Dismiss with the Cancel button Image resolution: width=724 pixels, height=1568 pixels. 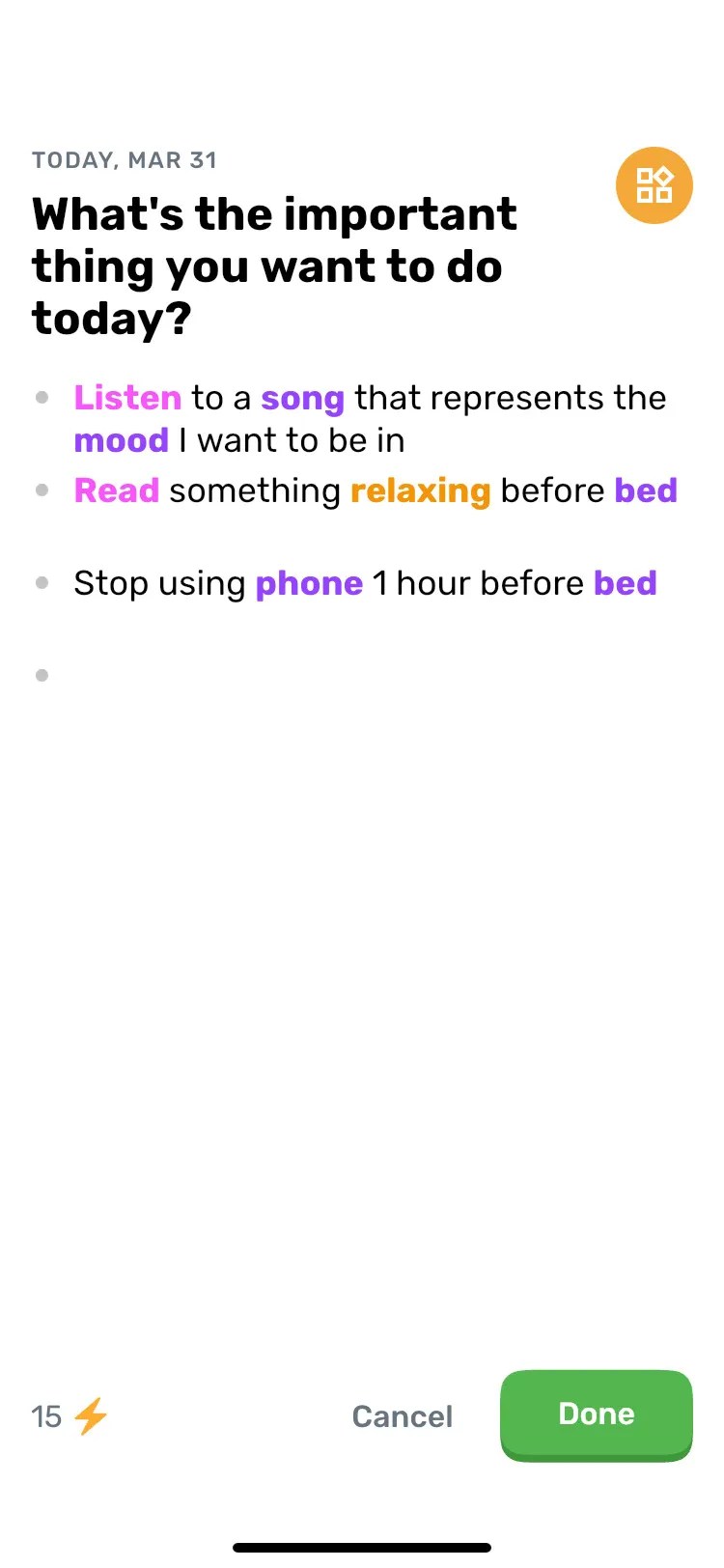(x=403, y=1416)
